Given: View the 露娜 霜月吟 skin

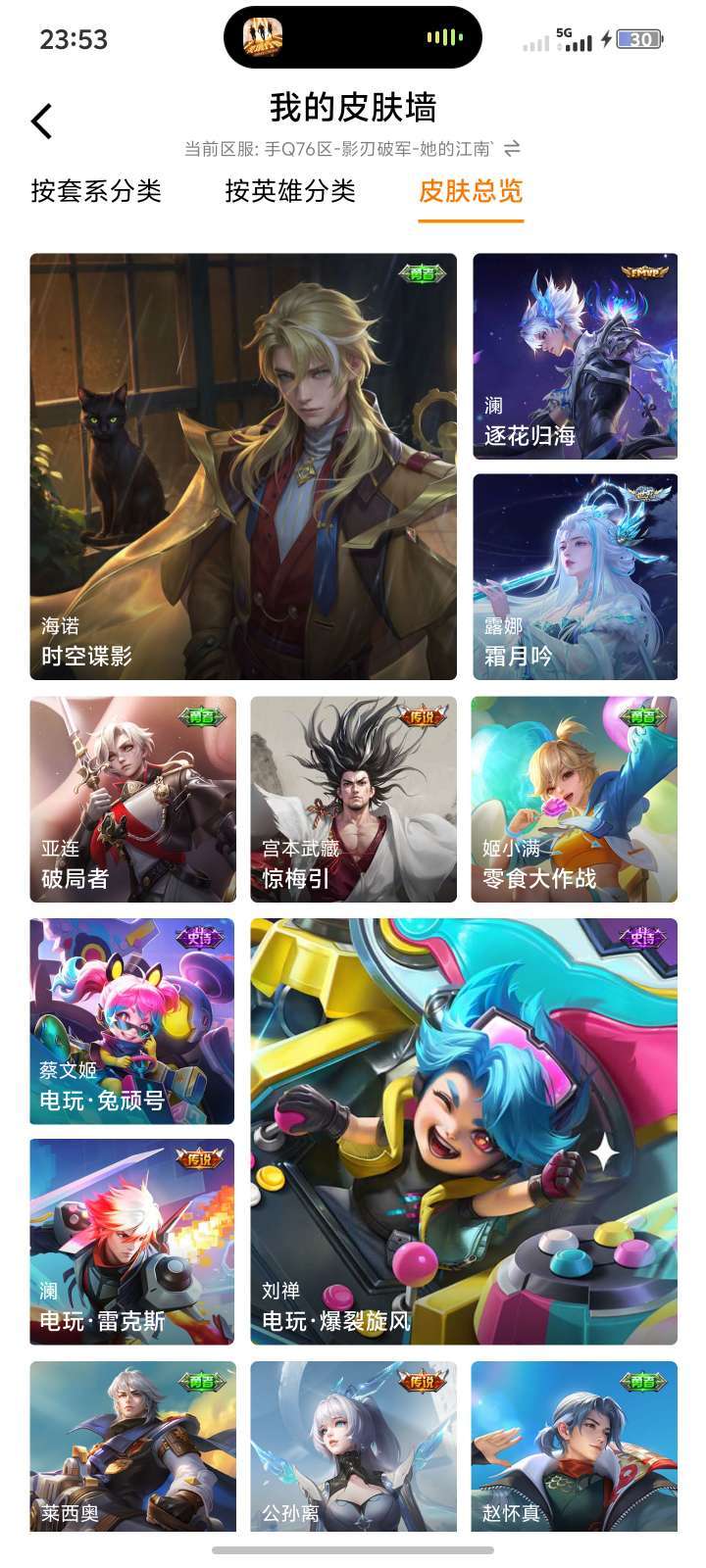Looking at the screenshot, I should coord(575,577).
